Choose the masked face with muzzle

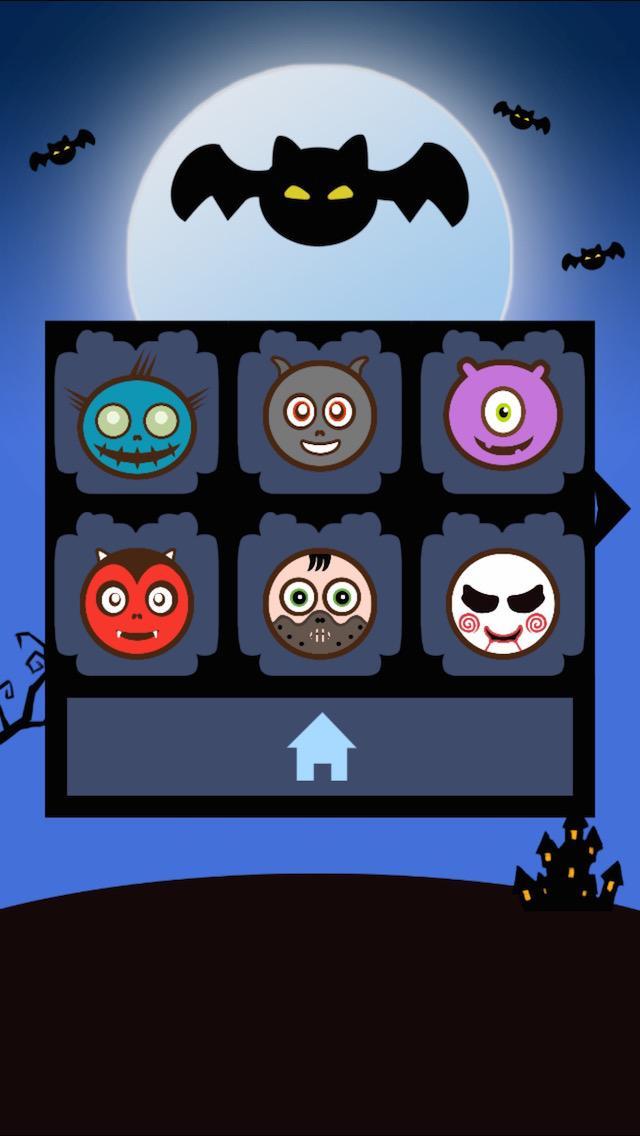click(319, 600)
